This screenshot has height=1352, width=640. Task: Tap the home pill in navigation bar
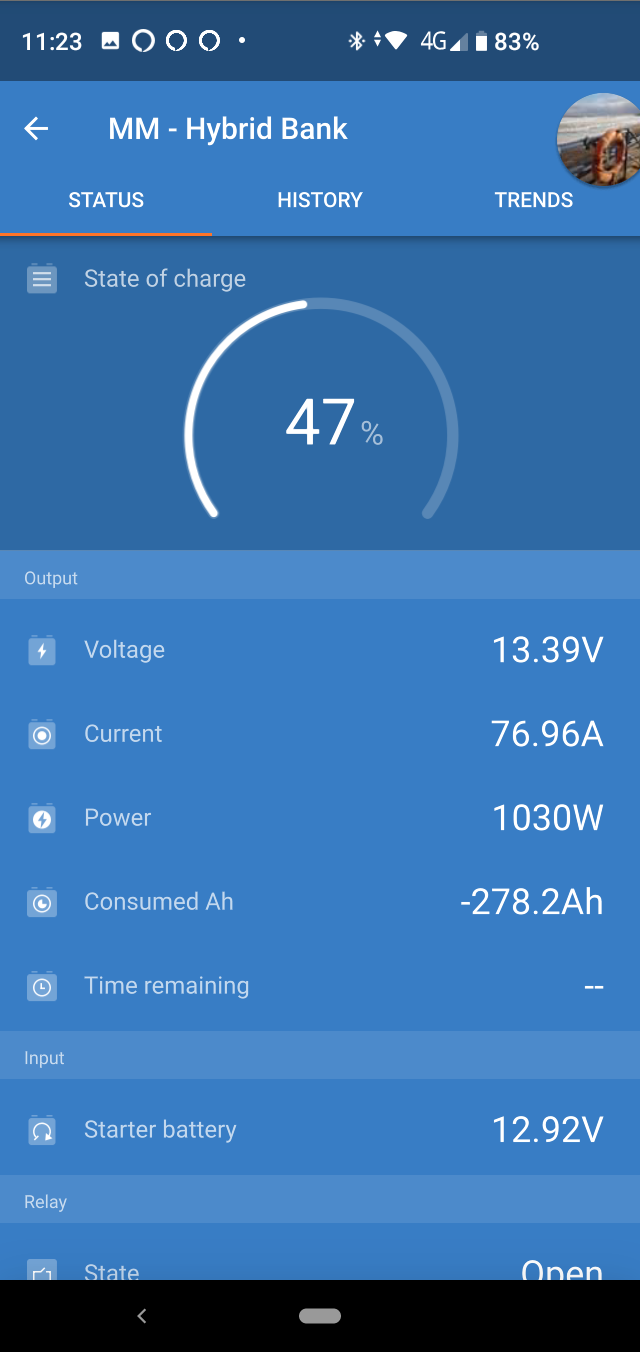click(320, 1316)
